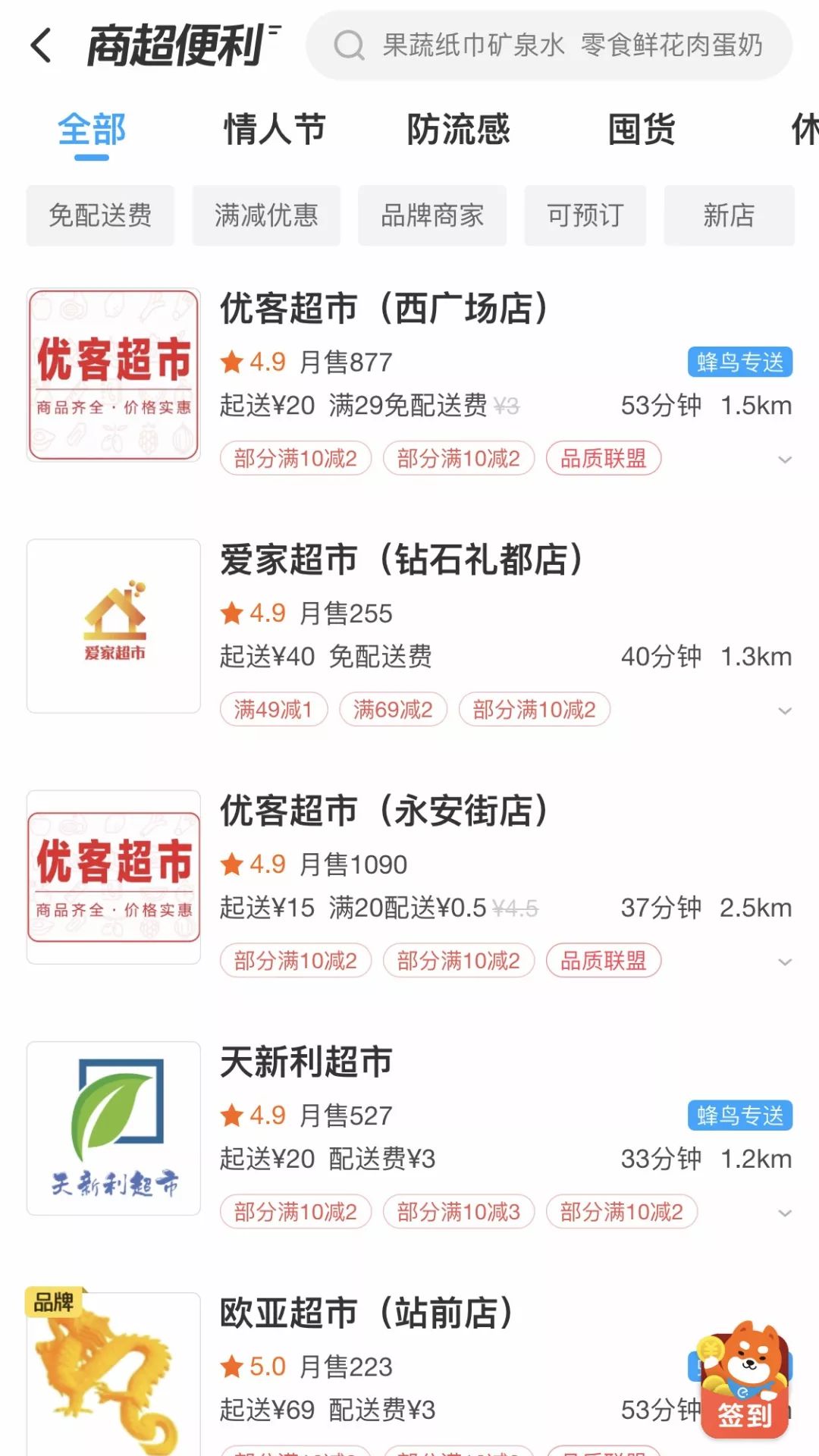Switch to the 情人节 tab

pyautogui.click(x=274, y=130)
